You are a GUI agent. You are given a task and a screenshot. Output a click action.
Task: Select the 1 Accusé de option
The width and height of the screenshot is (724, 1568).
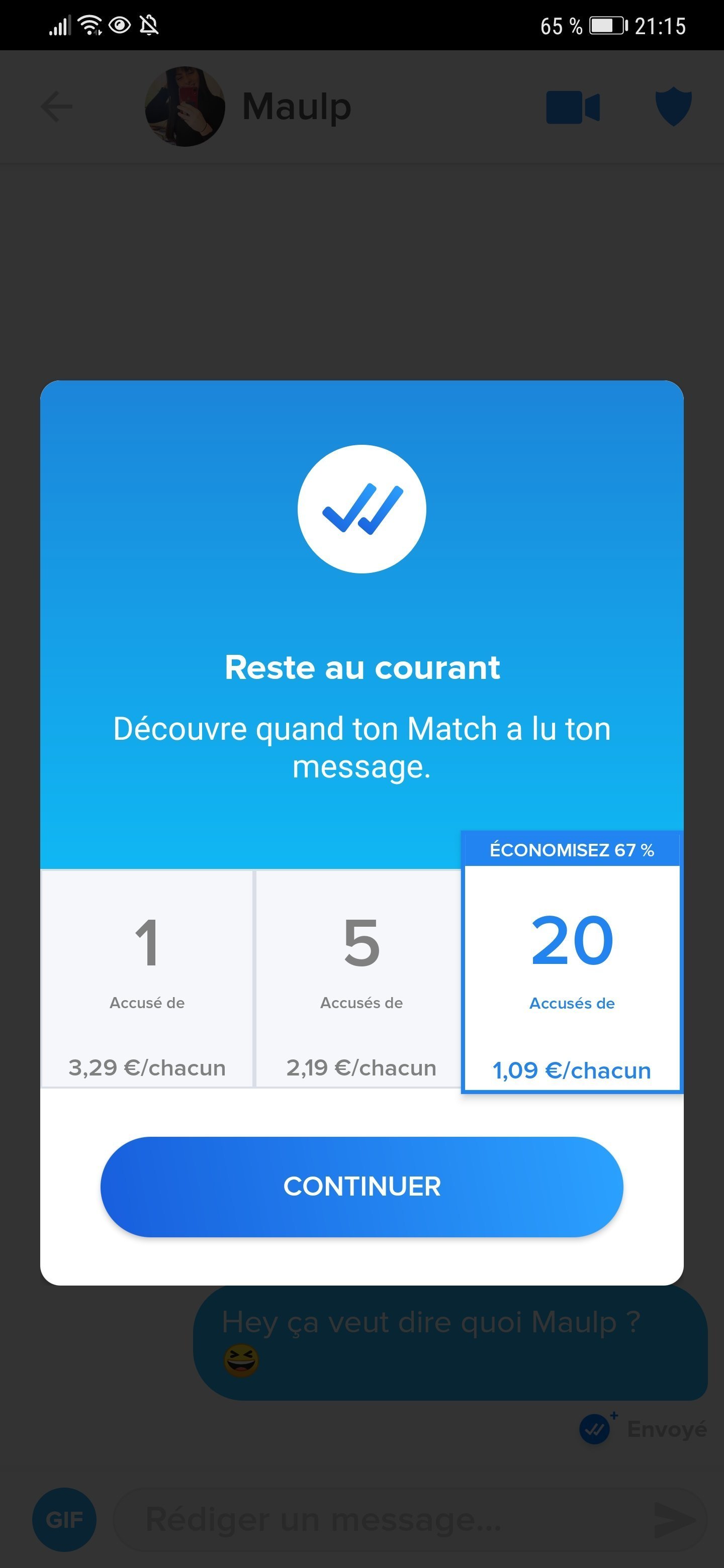[x=147, y=978]
